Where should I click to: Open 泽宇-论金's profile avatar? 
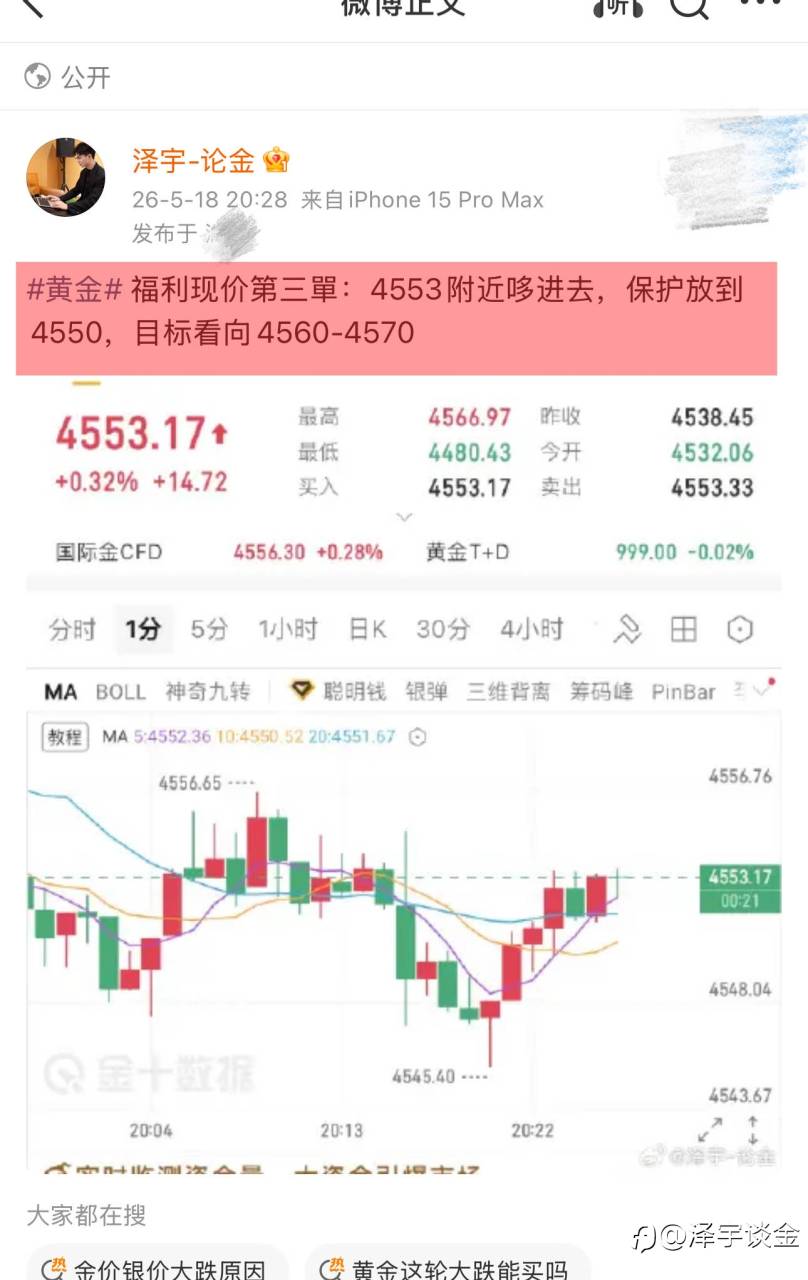coord(65,177)
